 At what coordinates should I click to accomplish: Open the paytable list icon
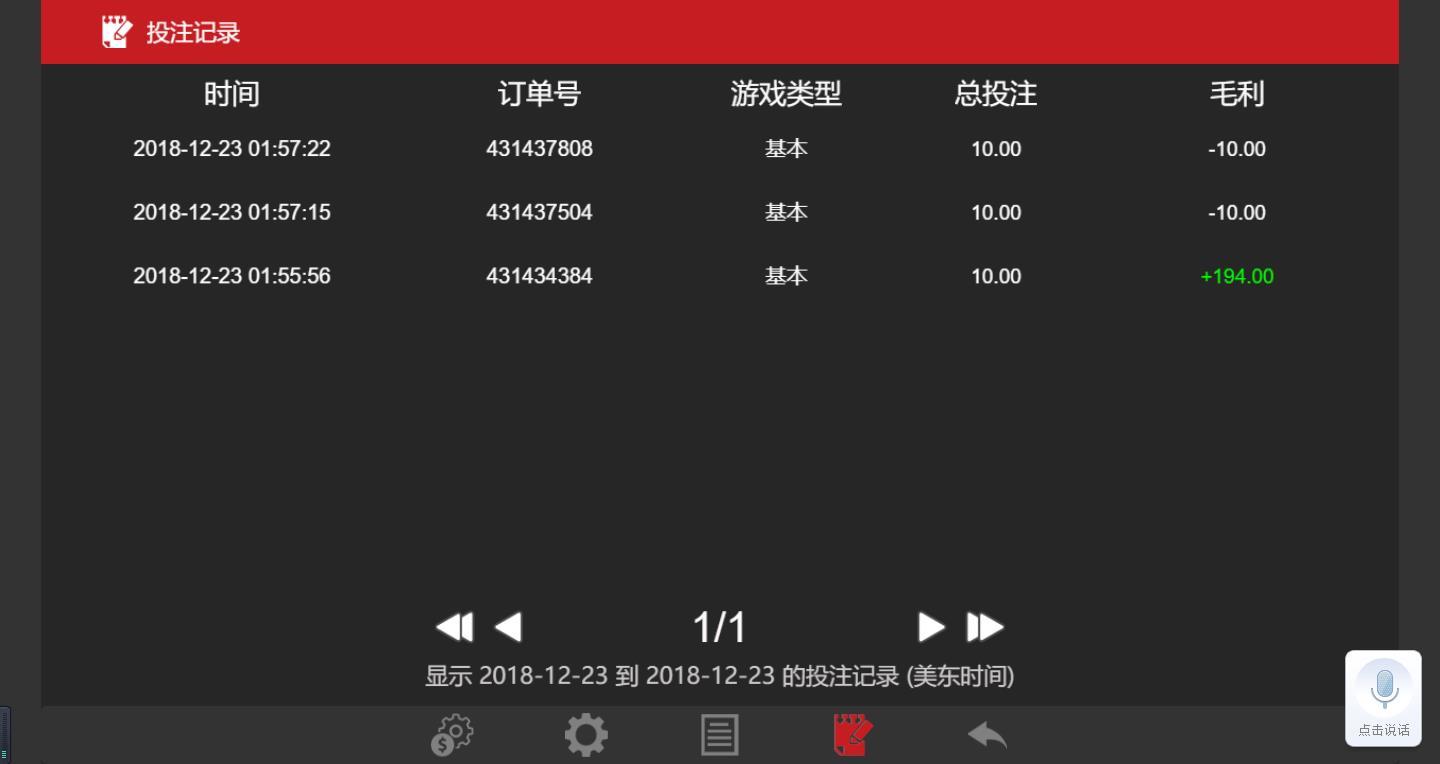coord(720,735)
